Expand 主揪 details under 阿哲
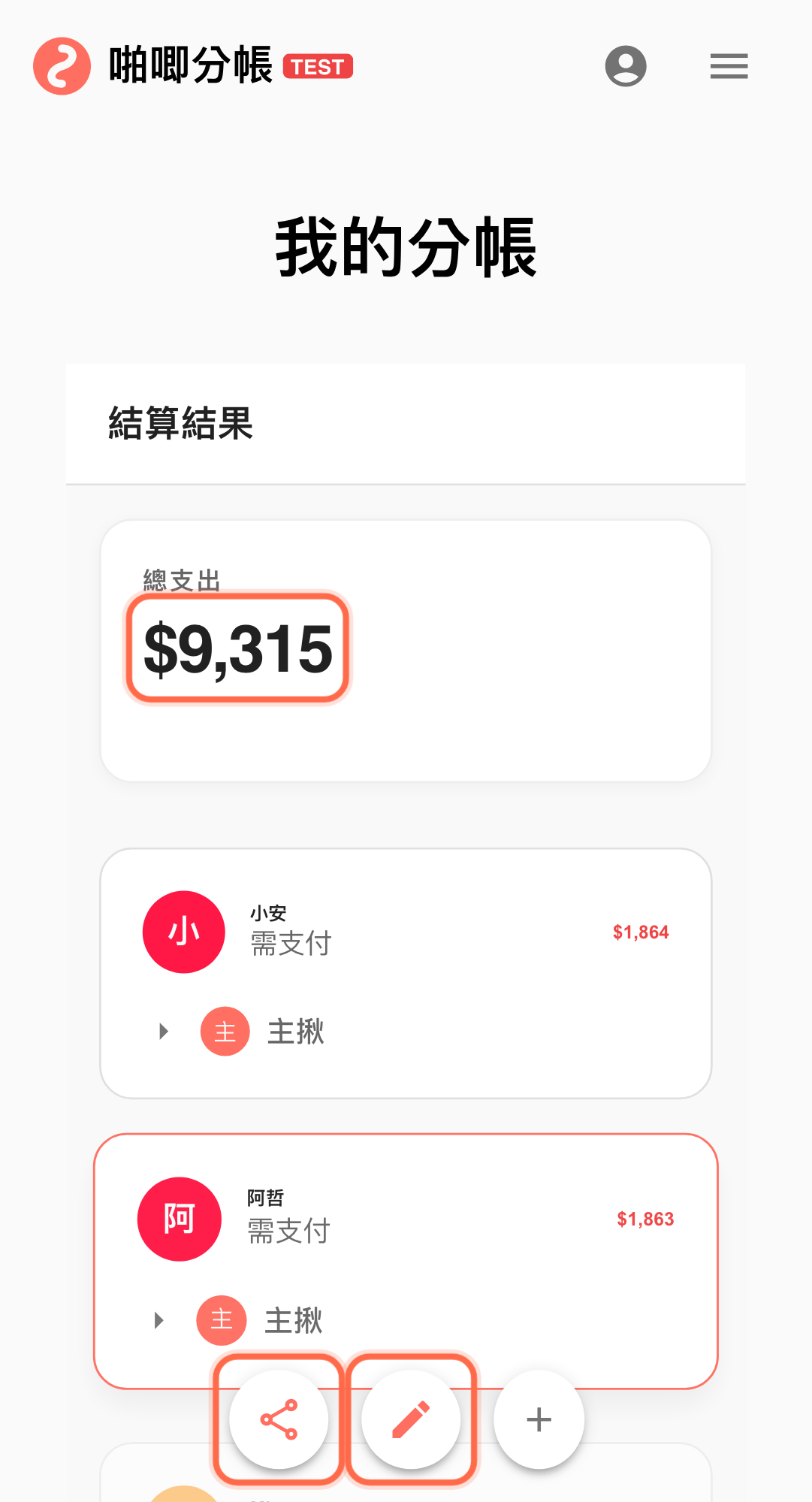Viewport: 812px width, 1502px height. [x=159, y=1320]
